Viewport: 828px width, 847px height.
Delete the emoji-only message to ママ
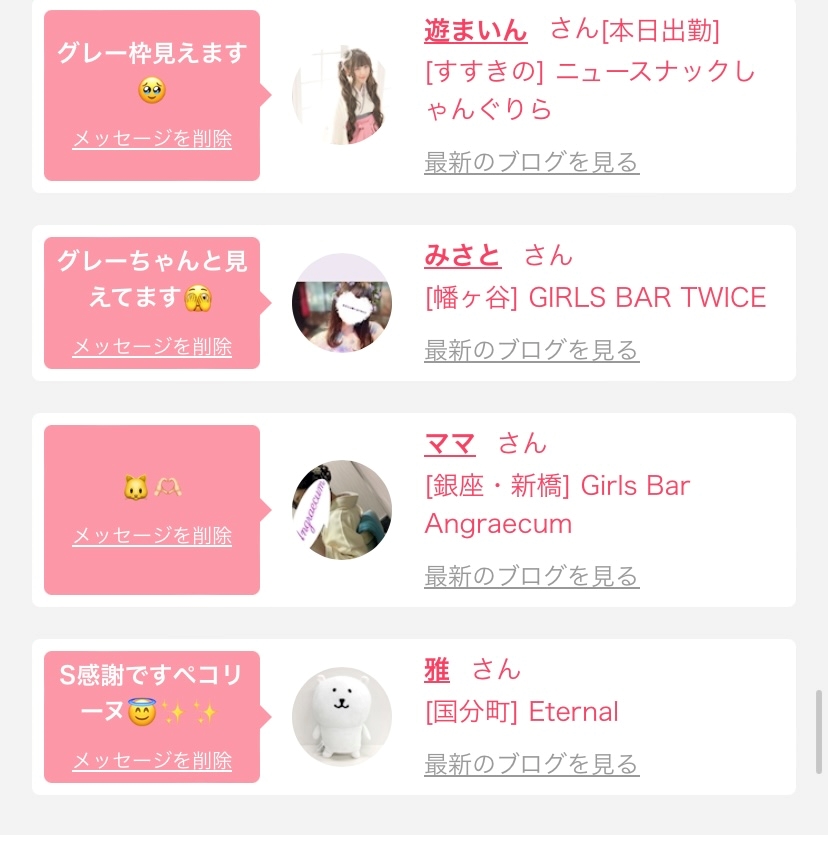point(152,536)
